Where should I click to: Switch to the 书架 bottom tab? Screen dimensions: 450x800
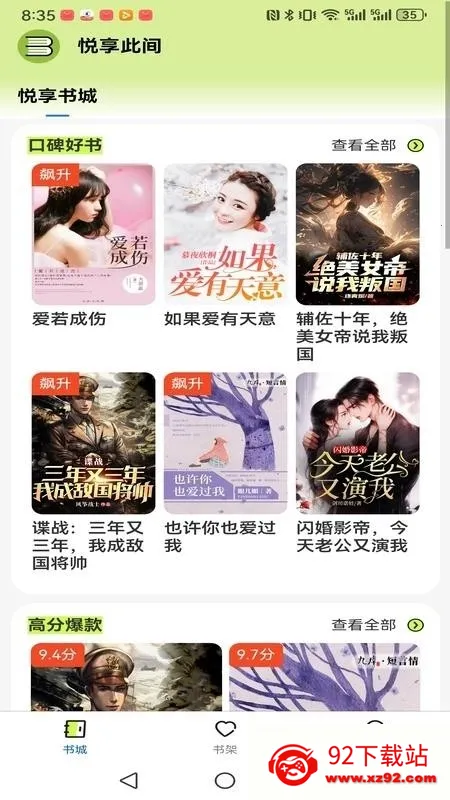(225, 737)
